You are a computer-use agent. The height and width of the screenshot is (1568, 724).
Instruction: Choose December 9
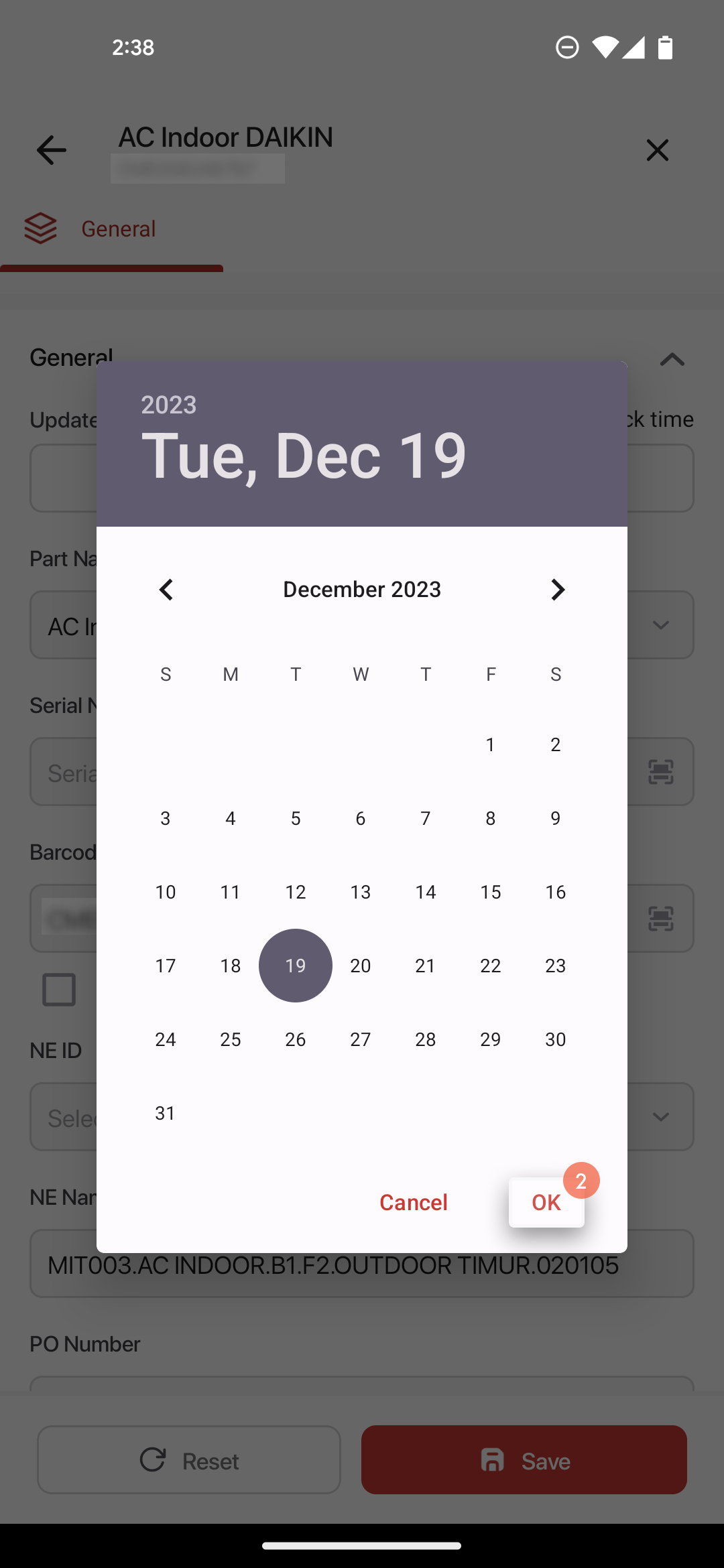[x=556, y=818]
